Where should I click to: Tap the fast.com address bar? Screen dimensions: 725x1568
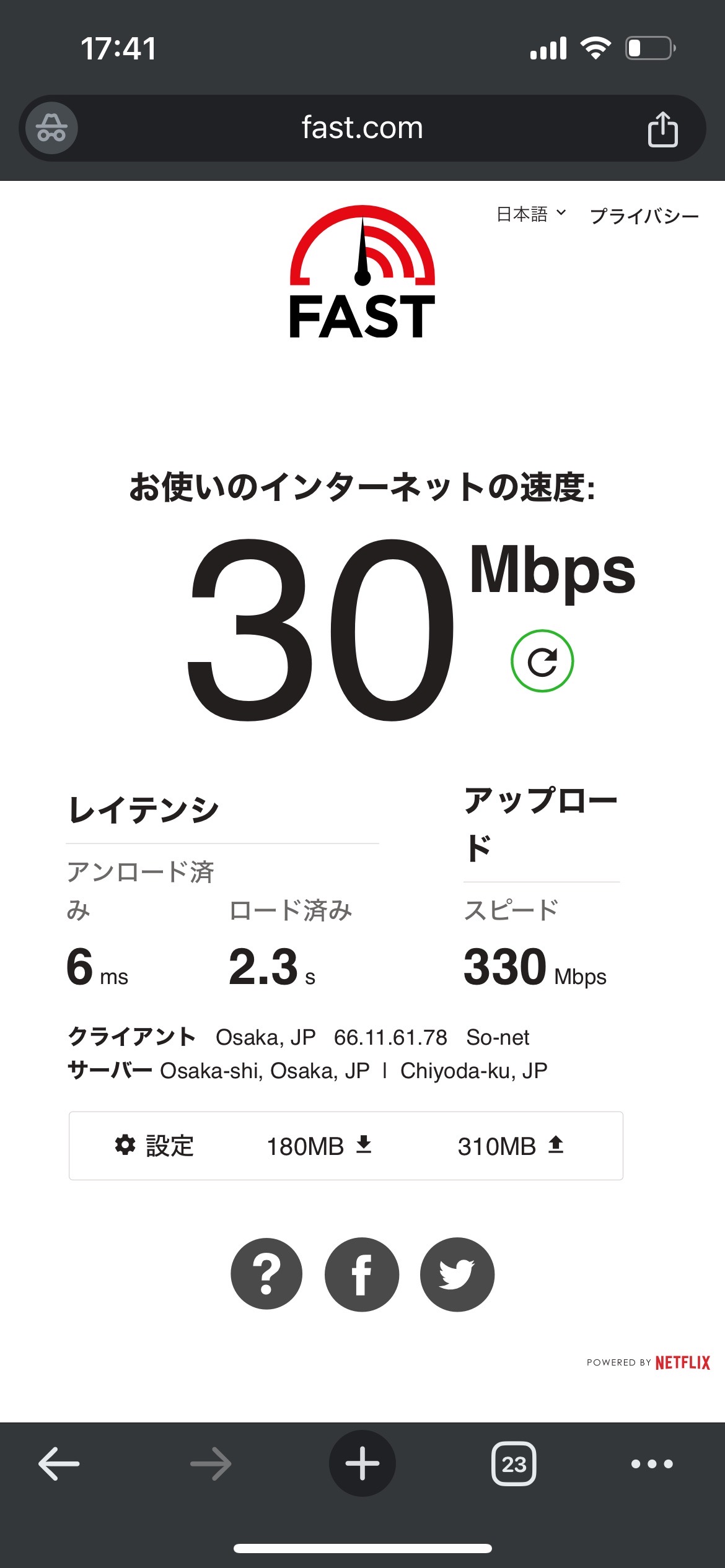click(362, 128)
